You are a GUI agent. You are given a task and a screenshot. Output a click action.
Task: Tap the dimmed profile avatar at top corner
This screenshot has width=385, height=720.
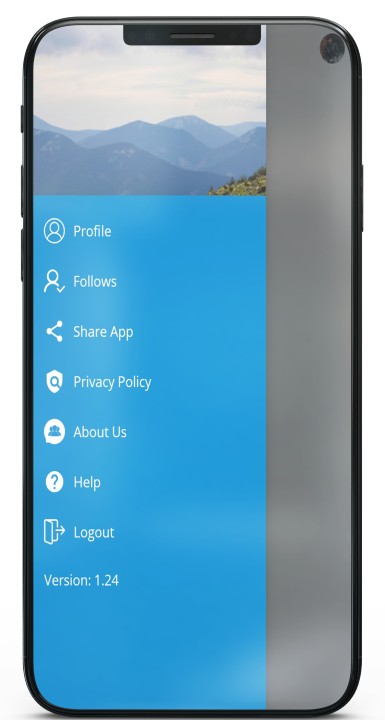[332, 48]
